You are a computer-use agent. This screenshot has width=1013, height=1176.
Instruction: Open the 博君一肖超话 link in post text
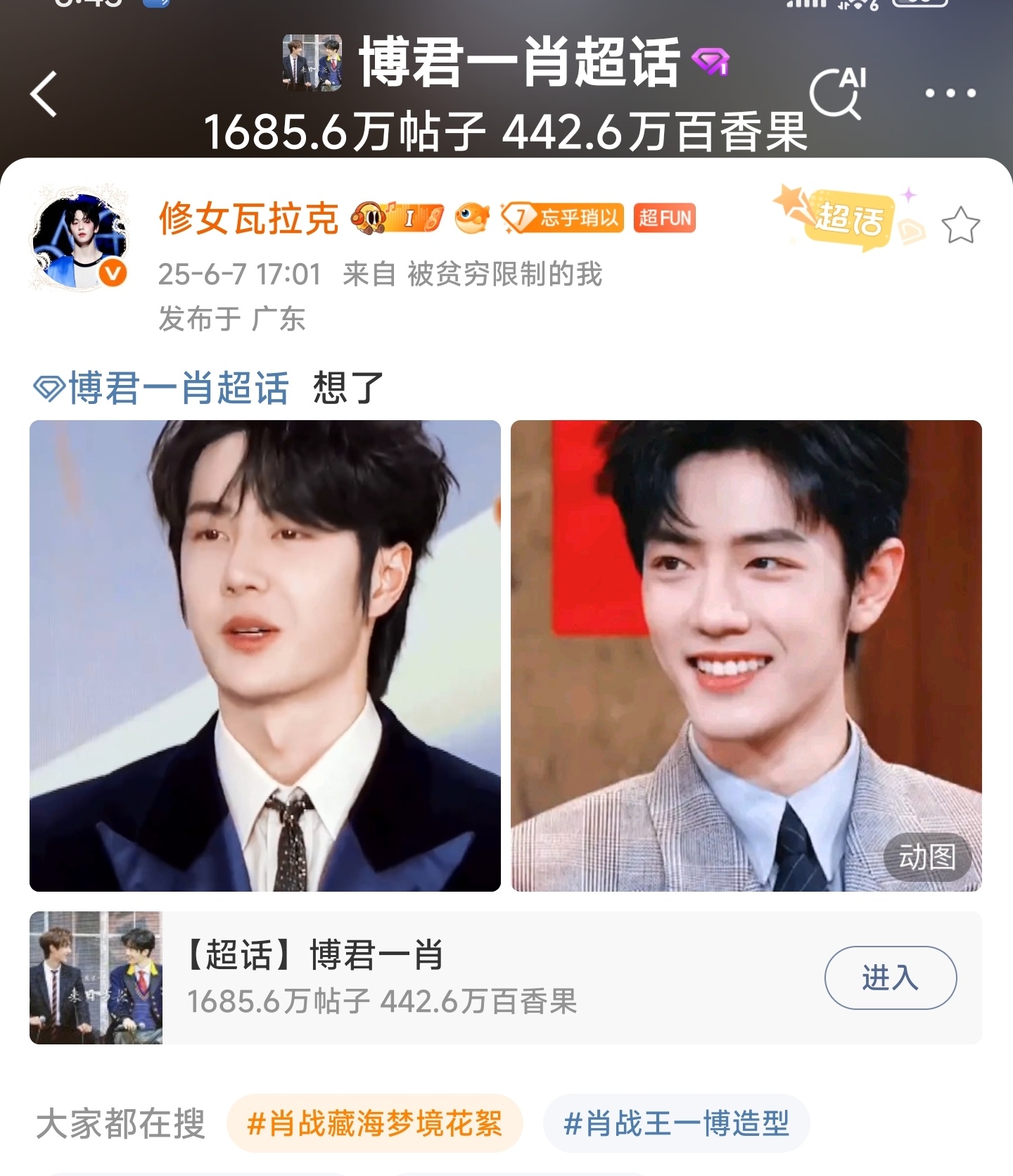162,388
